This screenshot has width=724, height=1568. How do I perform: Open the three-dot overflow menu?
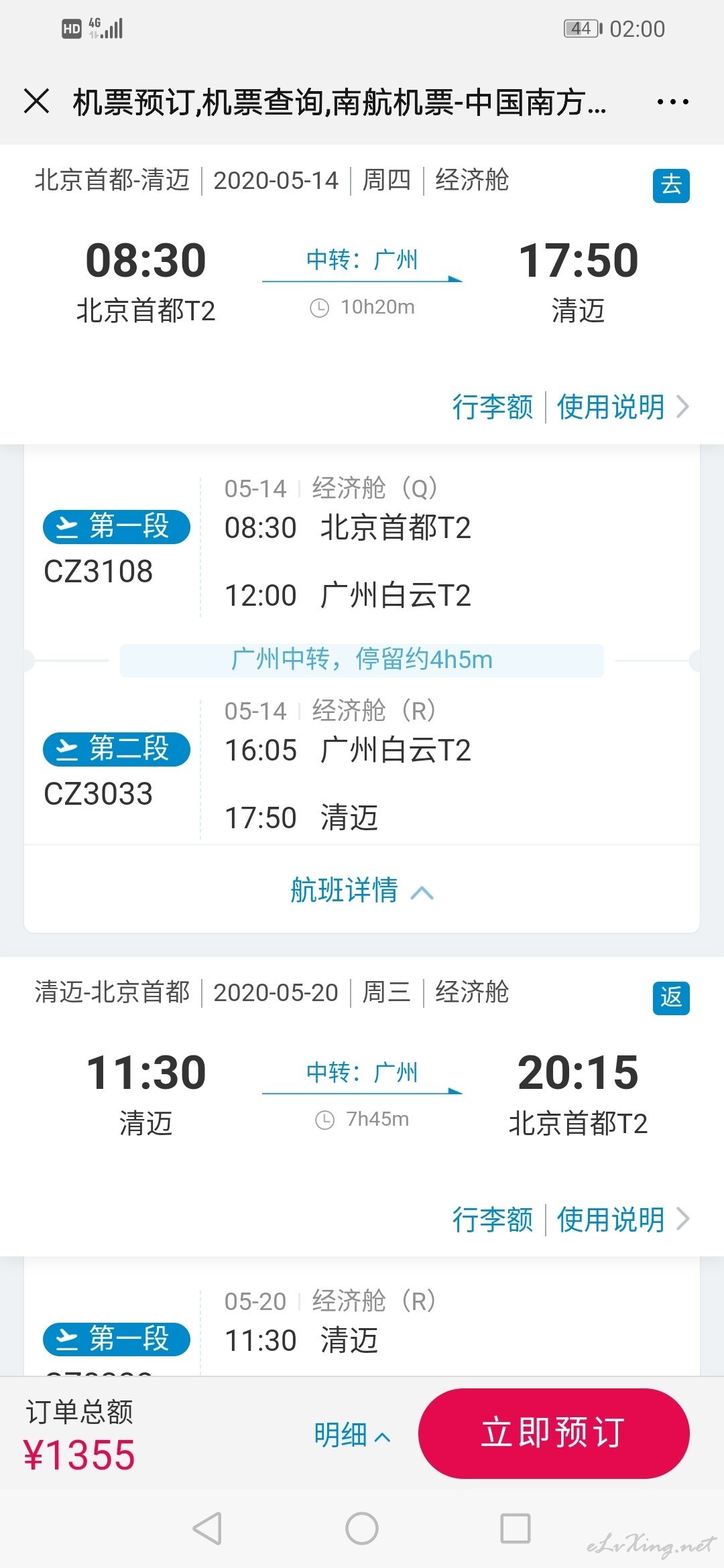click(x=672, y=102)
